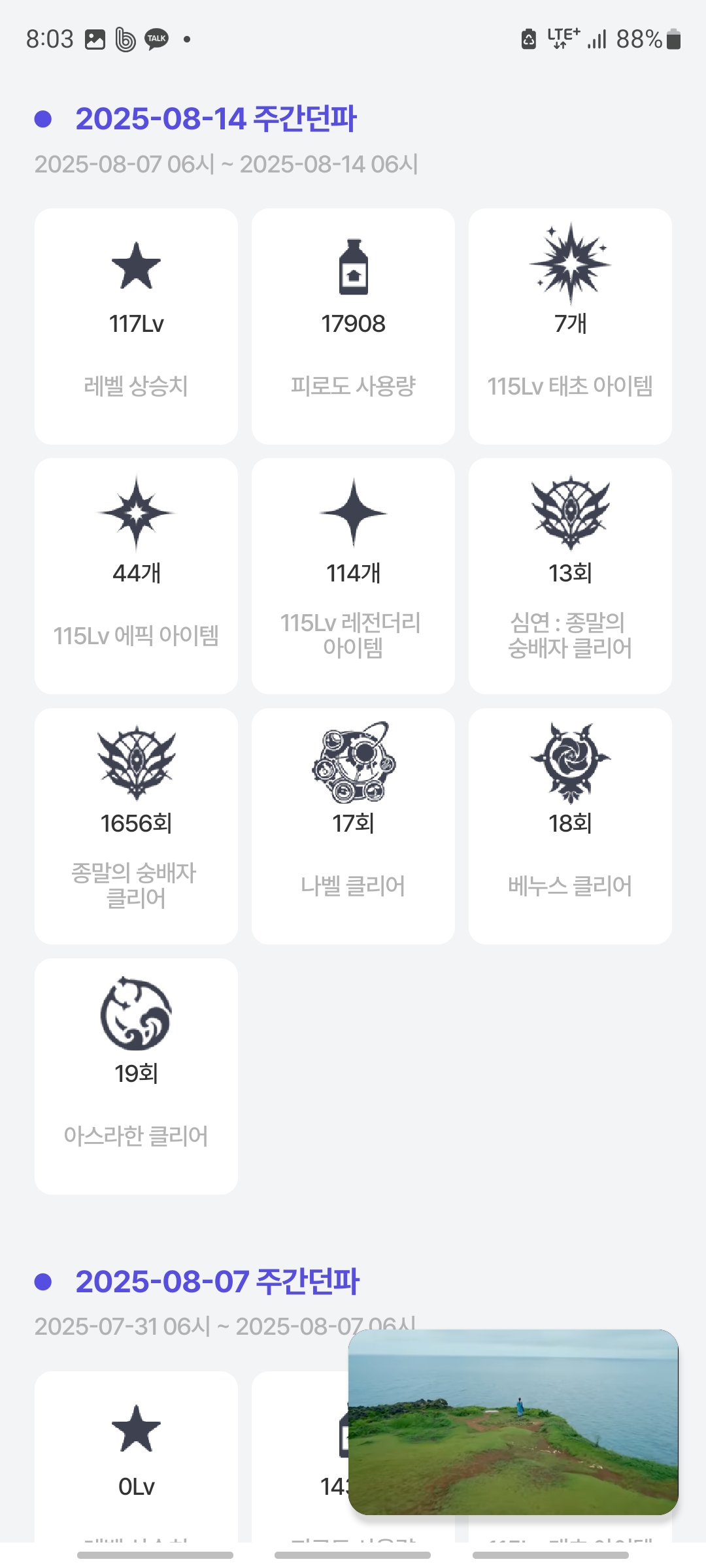Tap the 심연 : 종말의 숭배자 클리어 card

point(570,576)
